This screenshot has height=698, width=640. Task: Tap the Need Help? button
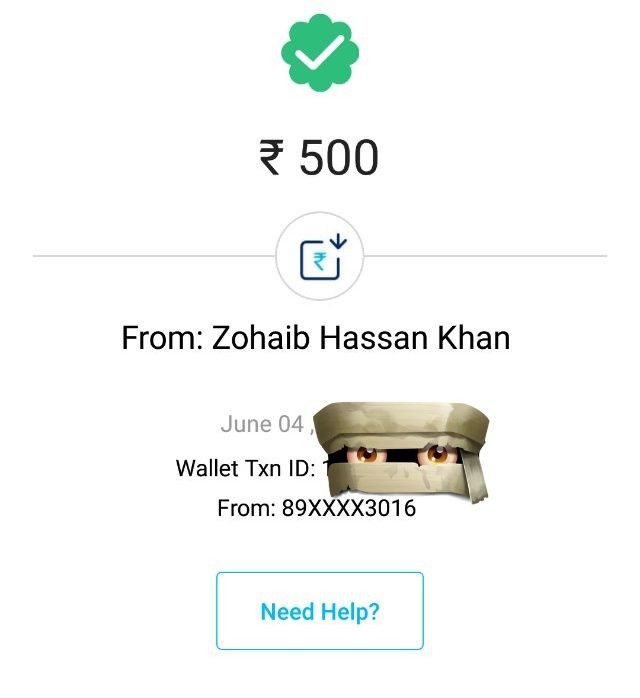click(x=320, y=611)
